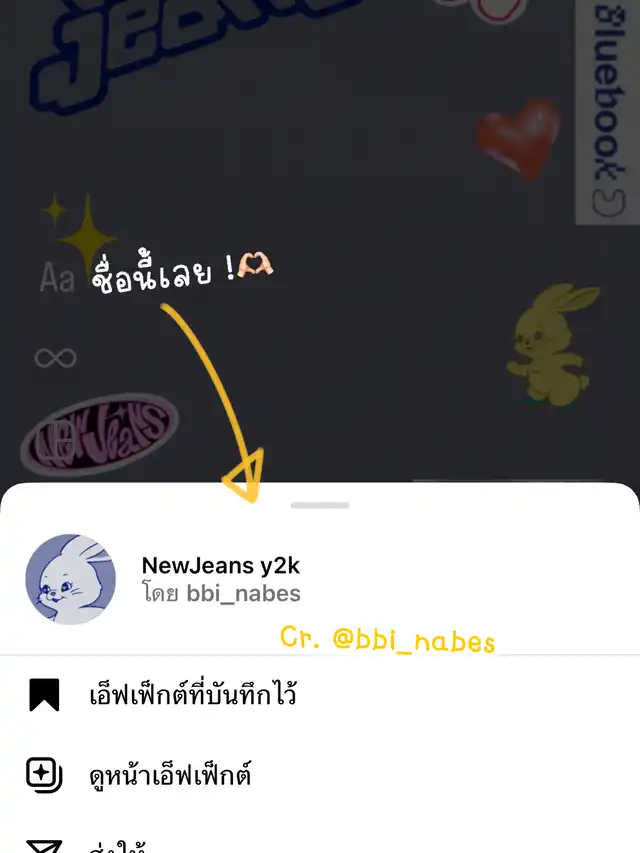The height and width of the screenshot is (853, 640).
Task: Select ดูหน้าเอ็ฟเฟ็กต์ to view effect page
Action: coord(170,773)
